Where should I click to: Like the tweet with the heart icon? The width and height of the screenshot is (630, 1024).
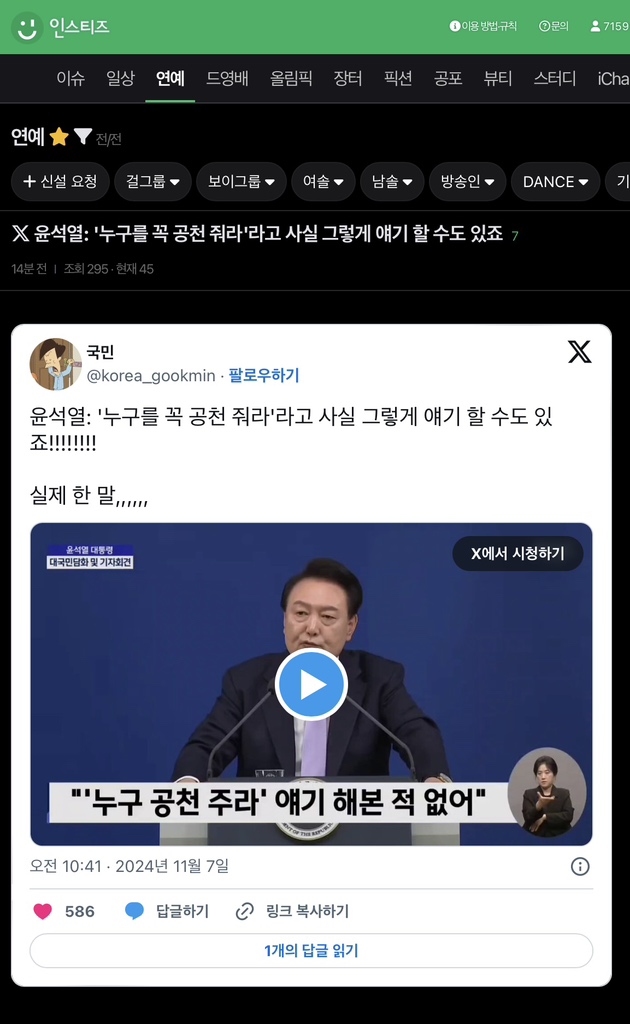[43, 911]
